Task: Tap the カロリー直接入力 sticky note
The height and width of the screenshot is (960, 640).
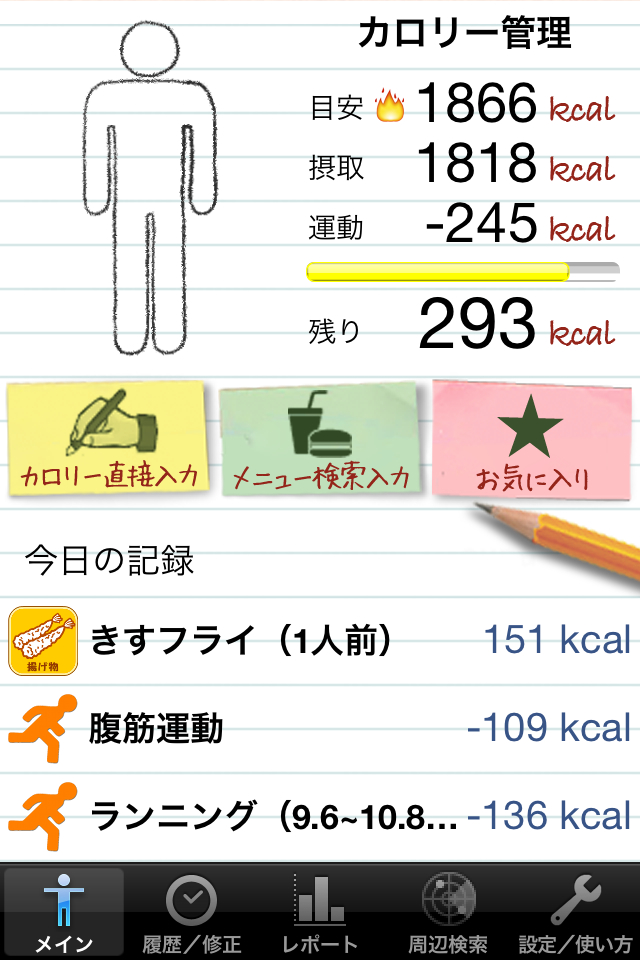Action: 108,440
